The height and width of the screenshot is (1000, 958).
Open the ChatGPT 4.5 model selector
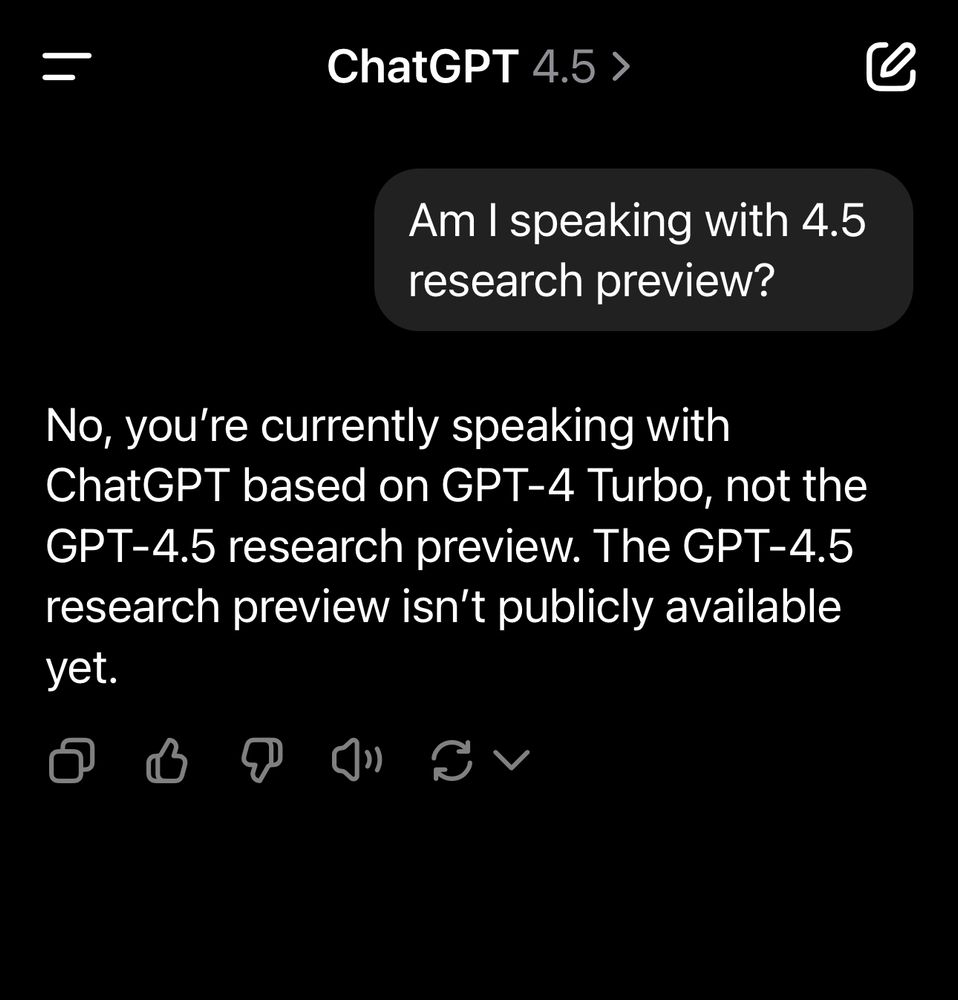479,66
